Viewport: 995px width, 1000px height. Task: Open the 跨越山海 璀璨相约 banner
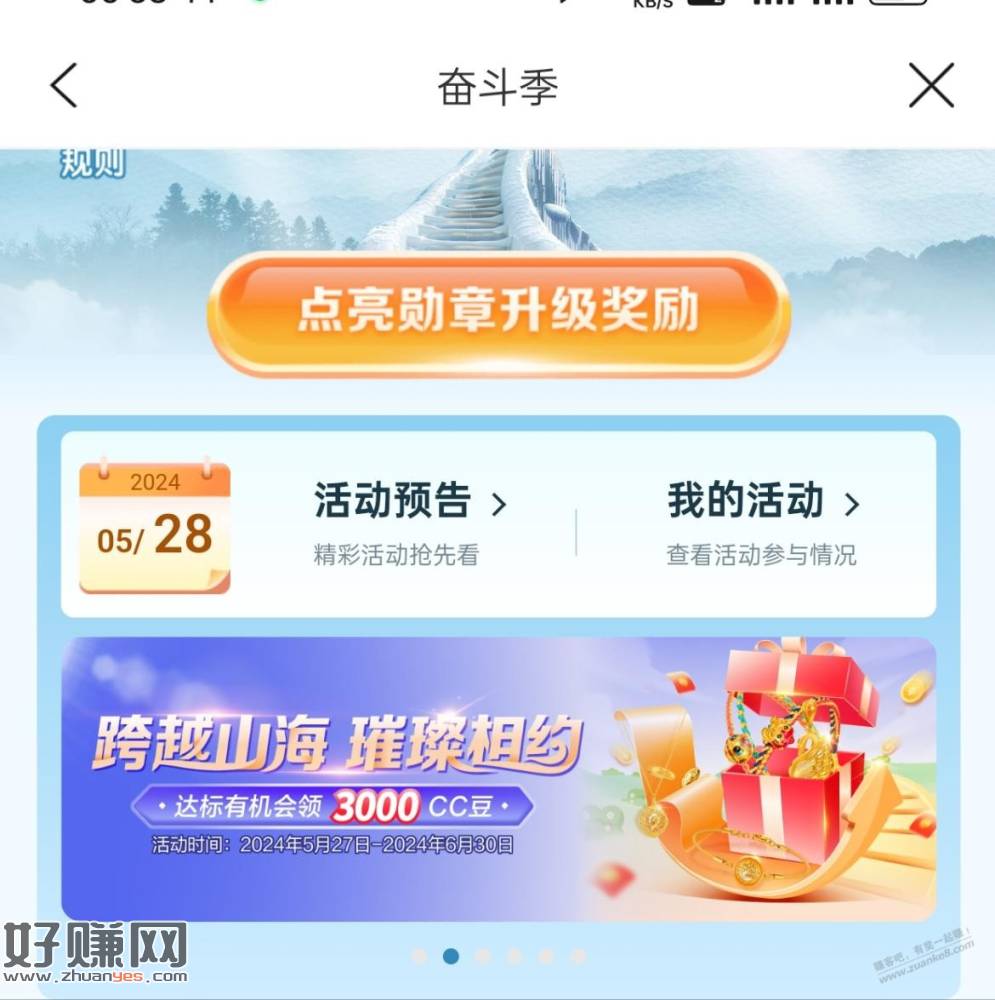click(x=498, y=778)
